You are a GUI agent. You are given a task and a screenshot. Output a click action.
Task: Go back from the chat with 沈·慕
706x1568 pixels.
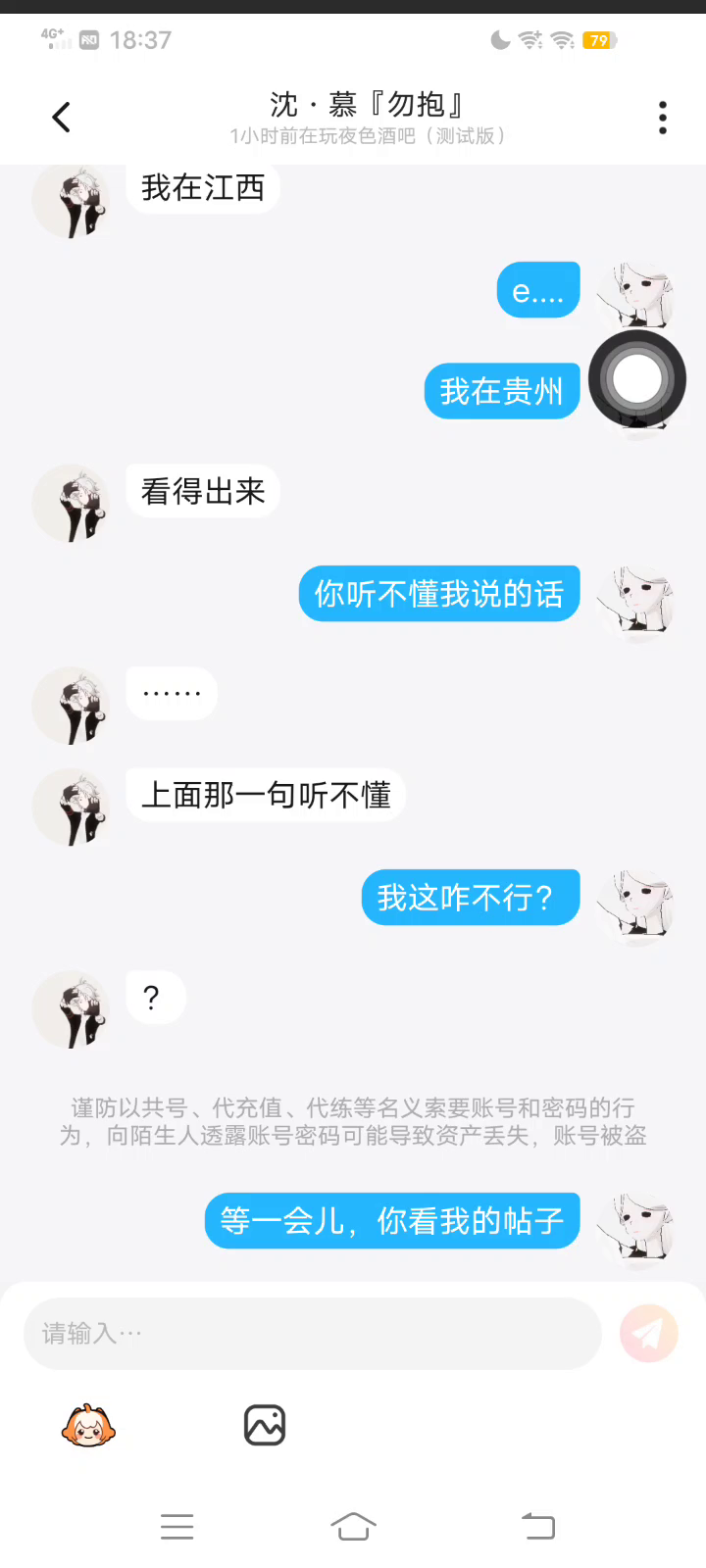(x=61, y=118)
